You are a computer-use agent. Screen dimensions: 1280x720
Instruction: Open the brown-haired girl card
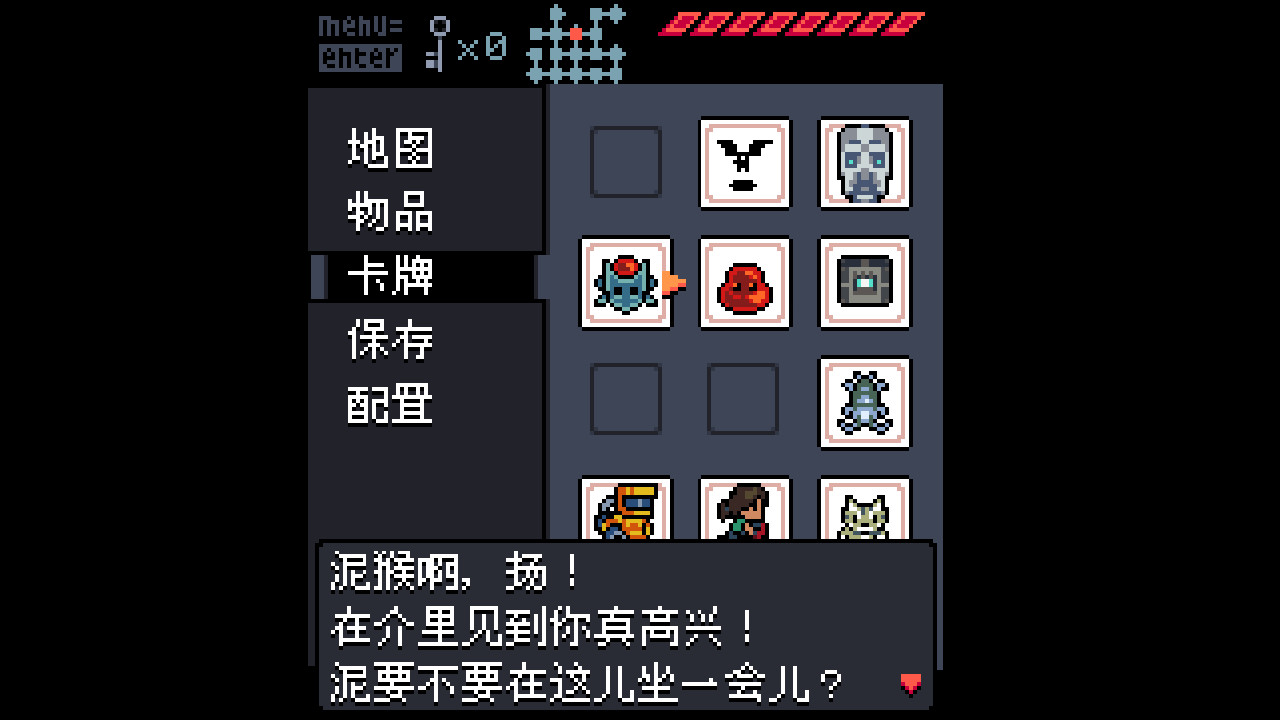tap(745, 510)
